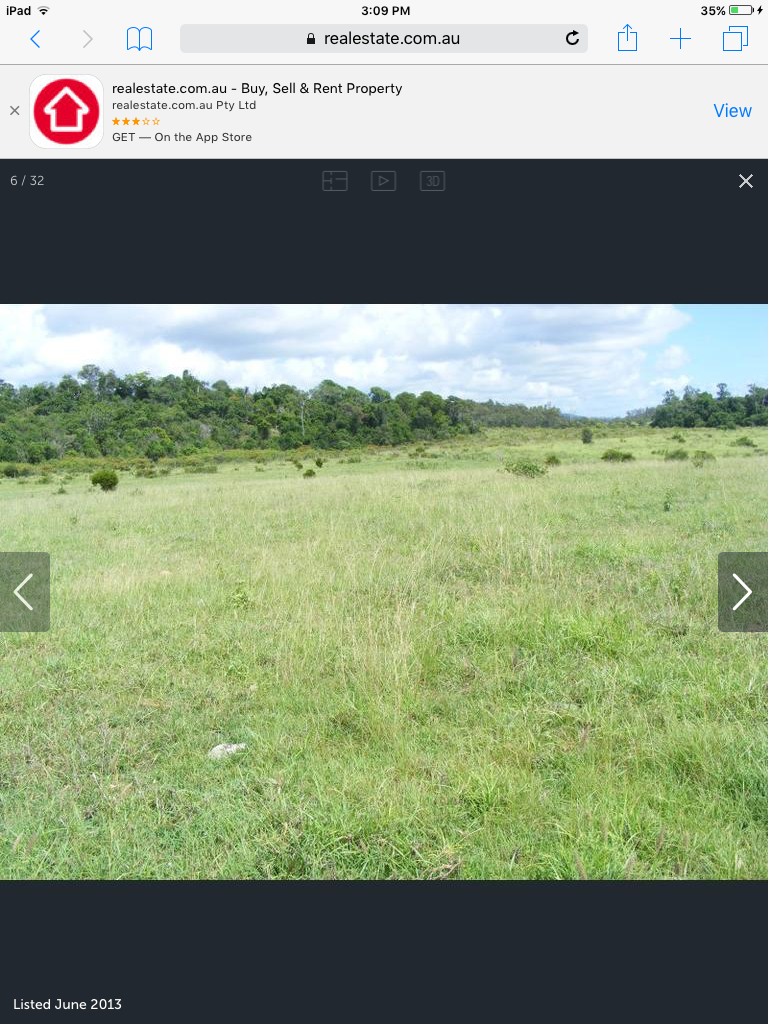Show the next photo
This screenshot has height=1024, width=768.
point(742,592)
